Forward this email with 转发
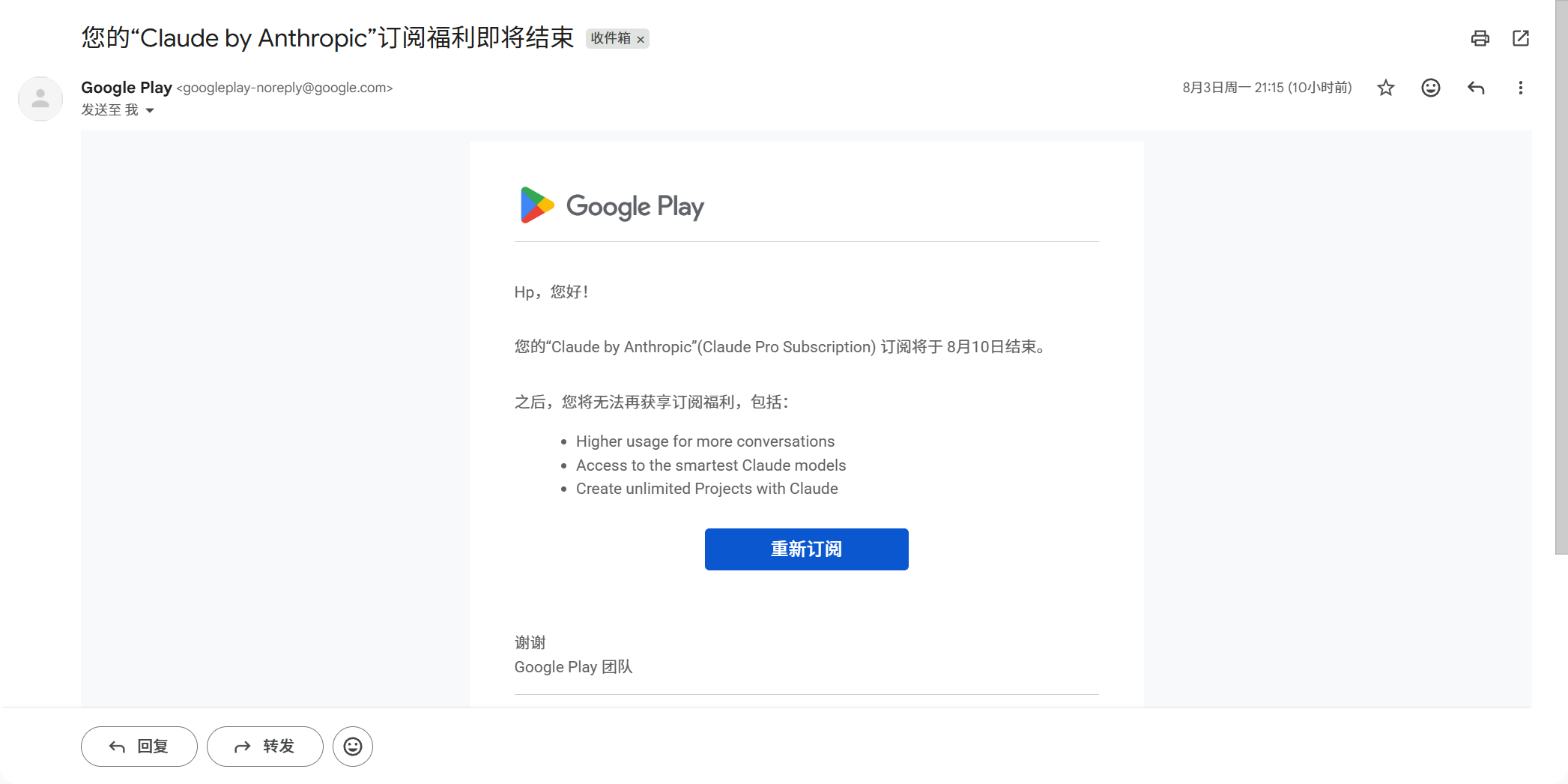 [x=265, y=747]
